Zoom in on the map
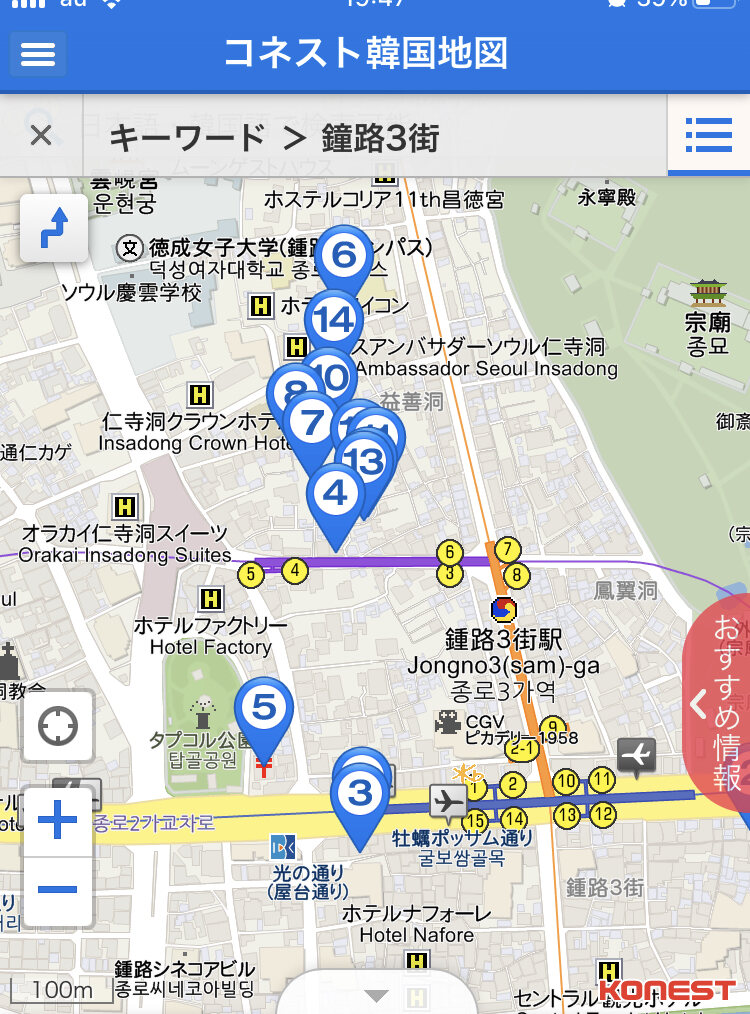750x1014 pixels. (x=58, y=822)
